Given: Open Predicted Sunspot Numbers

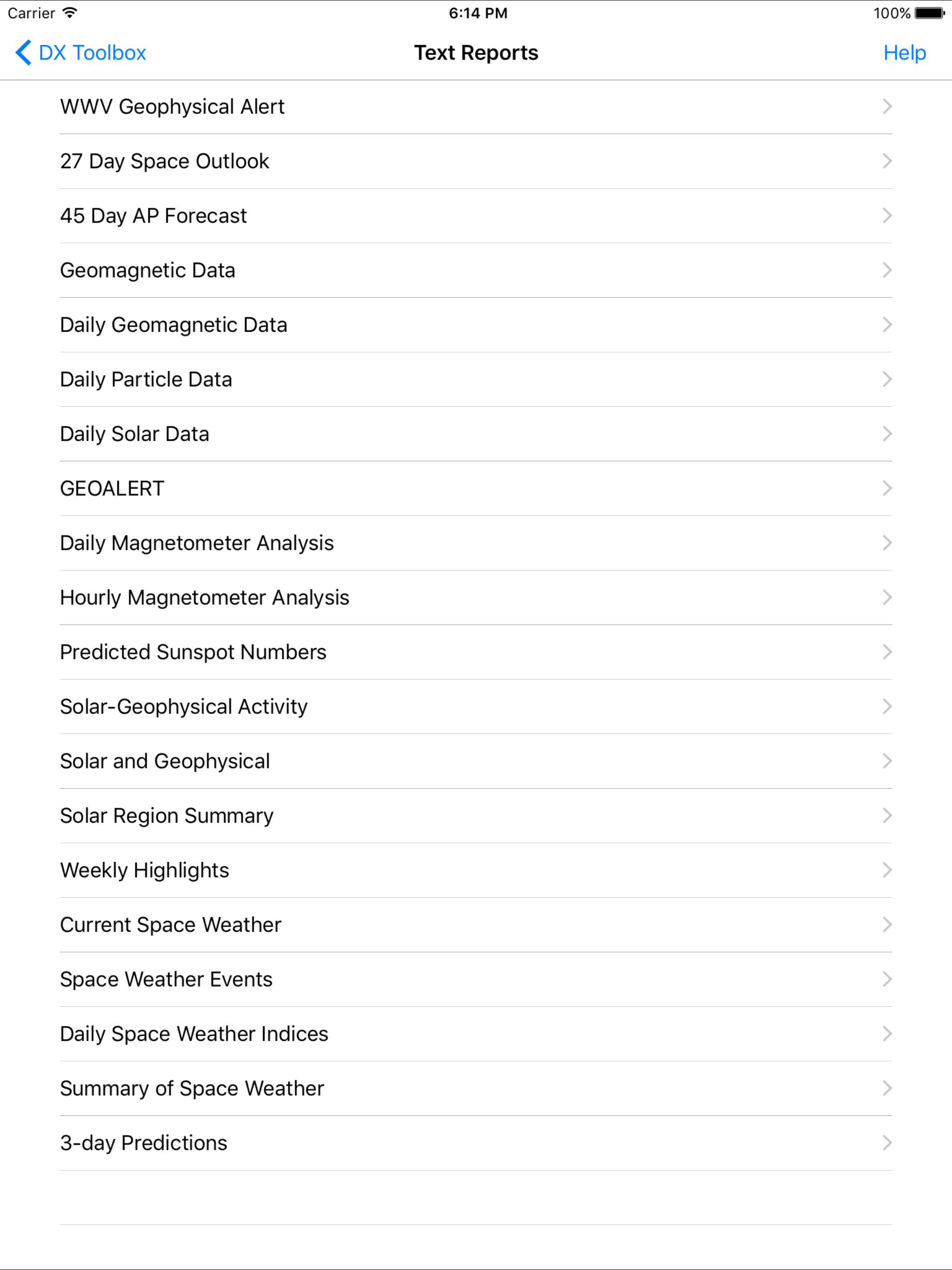Looking at the screenshot, I should (x=193, y=652).
